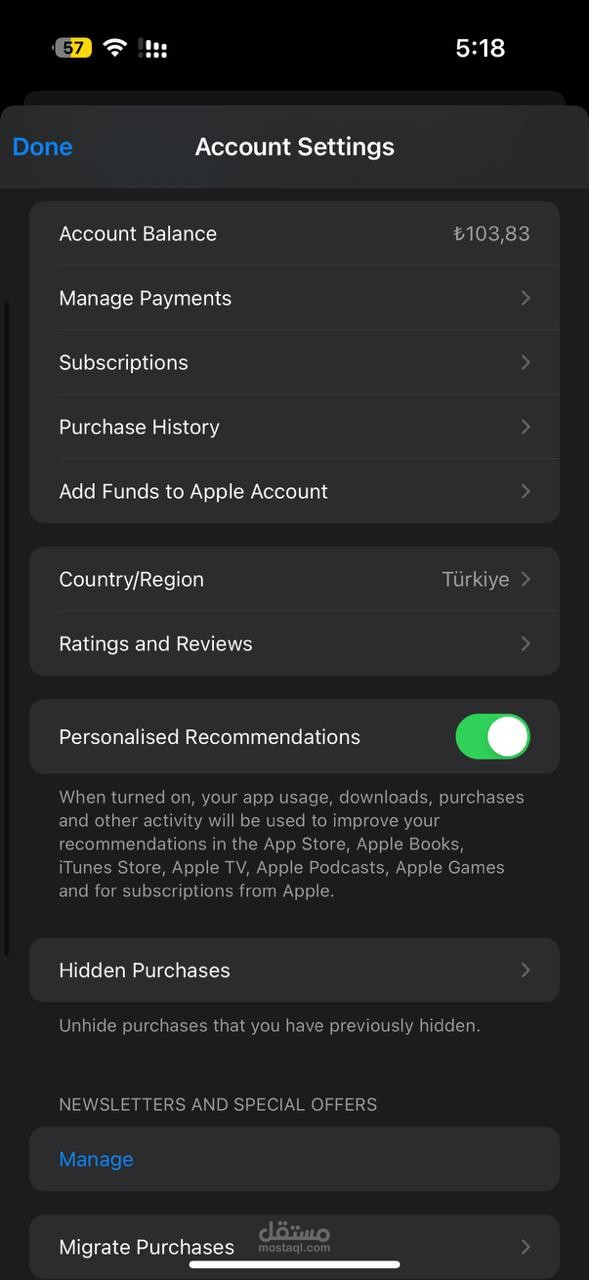Screen dimensions: 589x1280
Task: Open Ratings and Reviews
Action: [294, 644]
